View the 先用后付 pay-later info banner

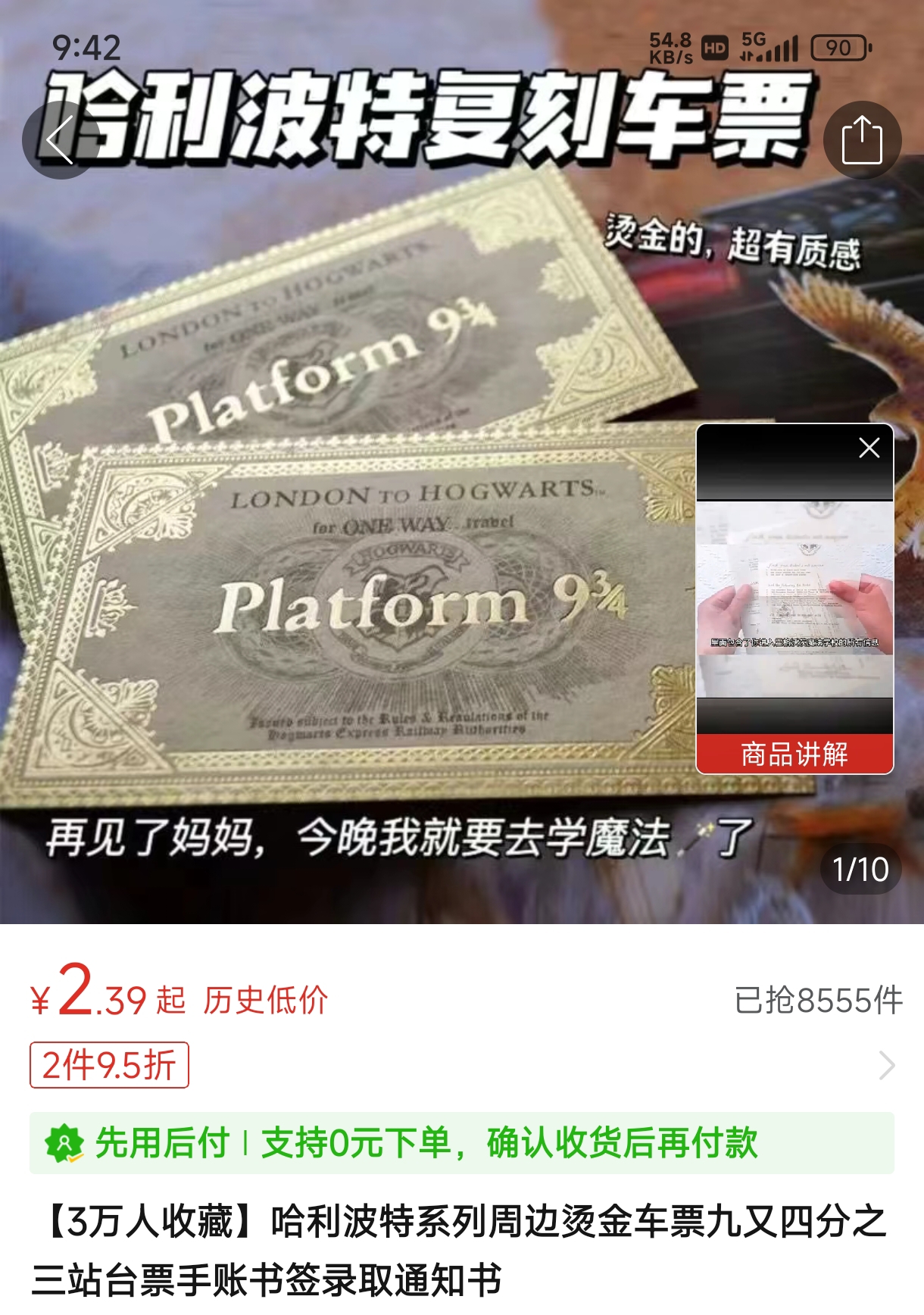[x=461, y=1142]
